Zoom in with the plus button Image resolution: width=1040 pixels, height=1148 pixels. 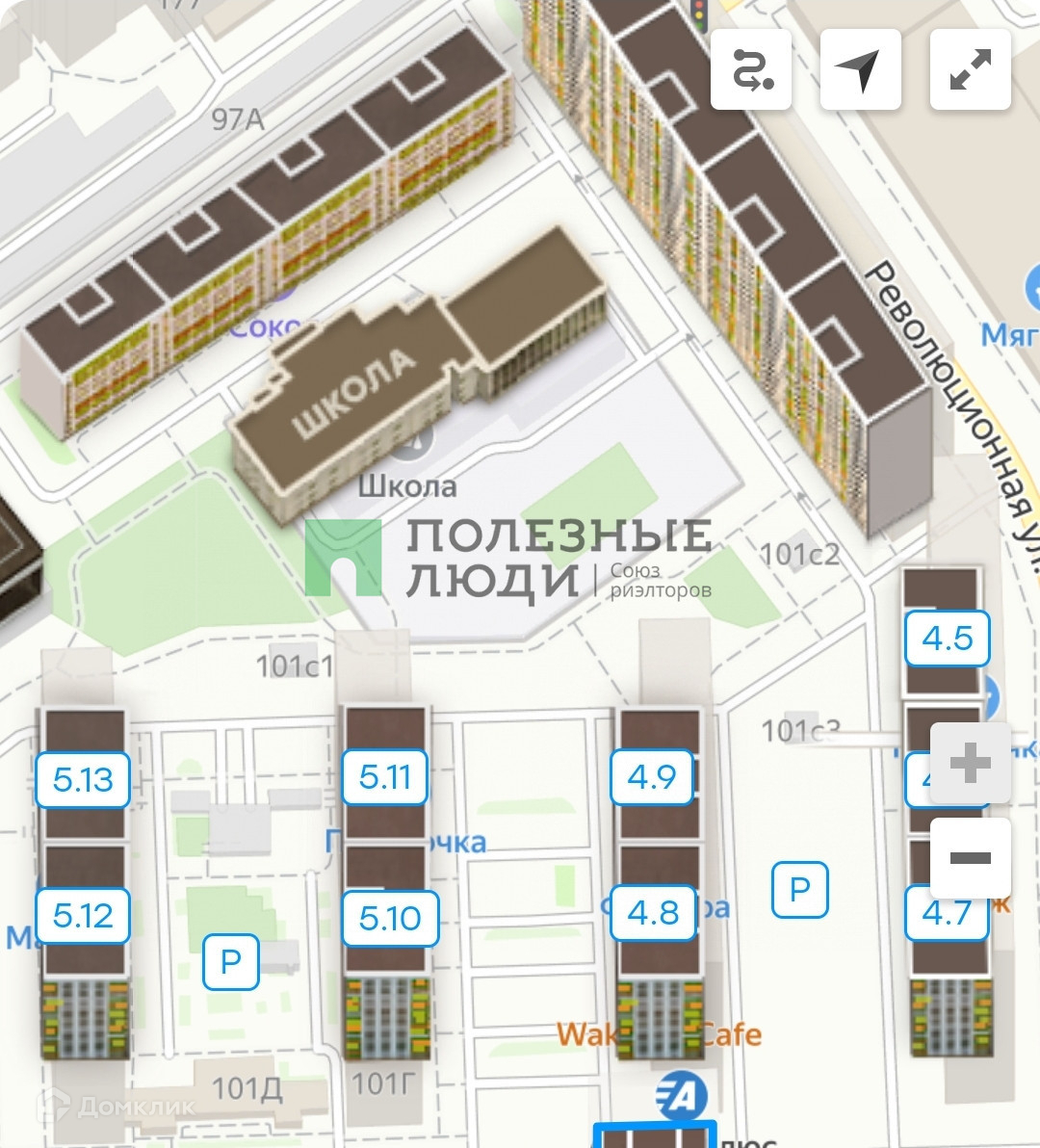point(971,763)
